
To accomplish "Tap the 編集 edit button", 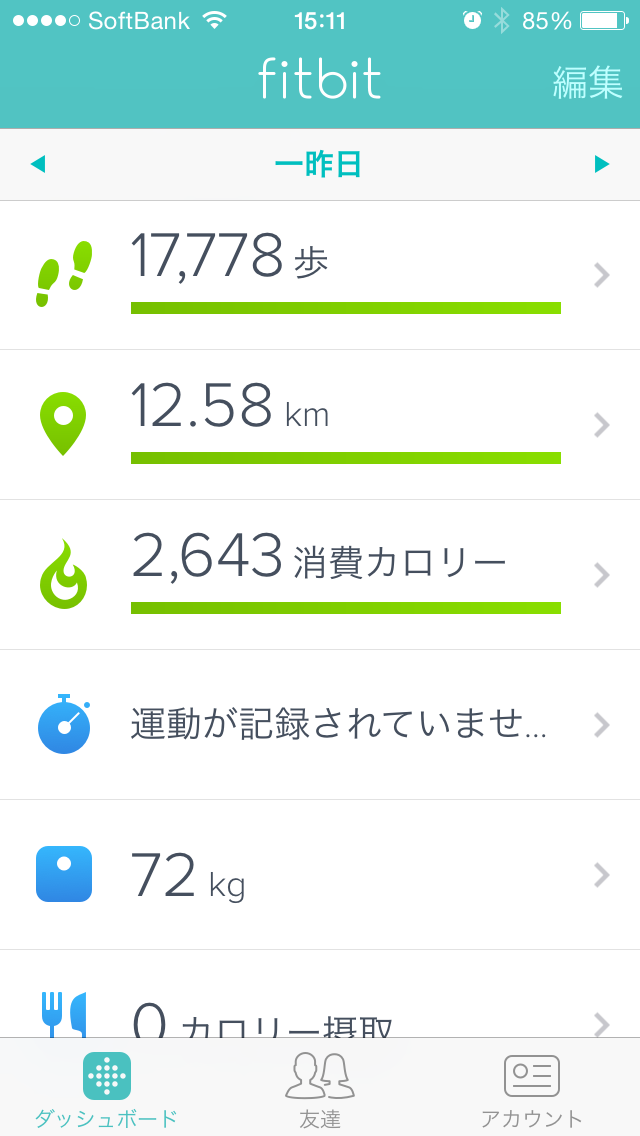I will pos(587,82).
